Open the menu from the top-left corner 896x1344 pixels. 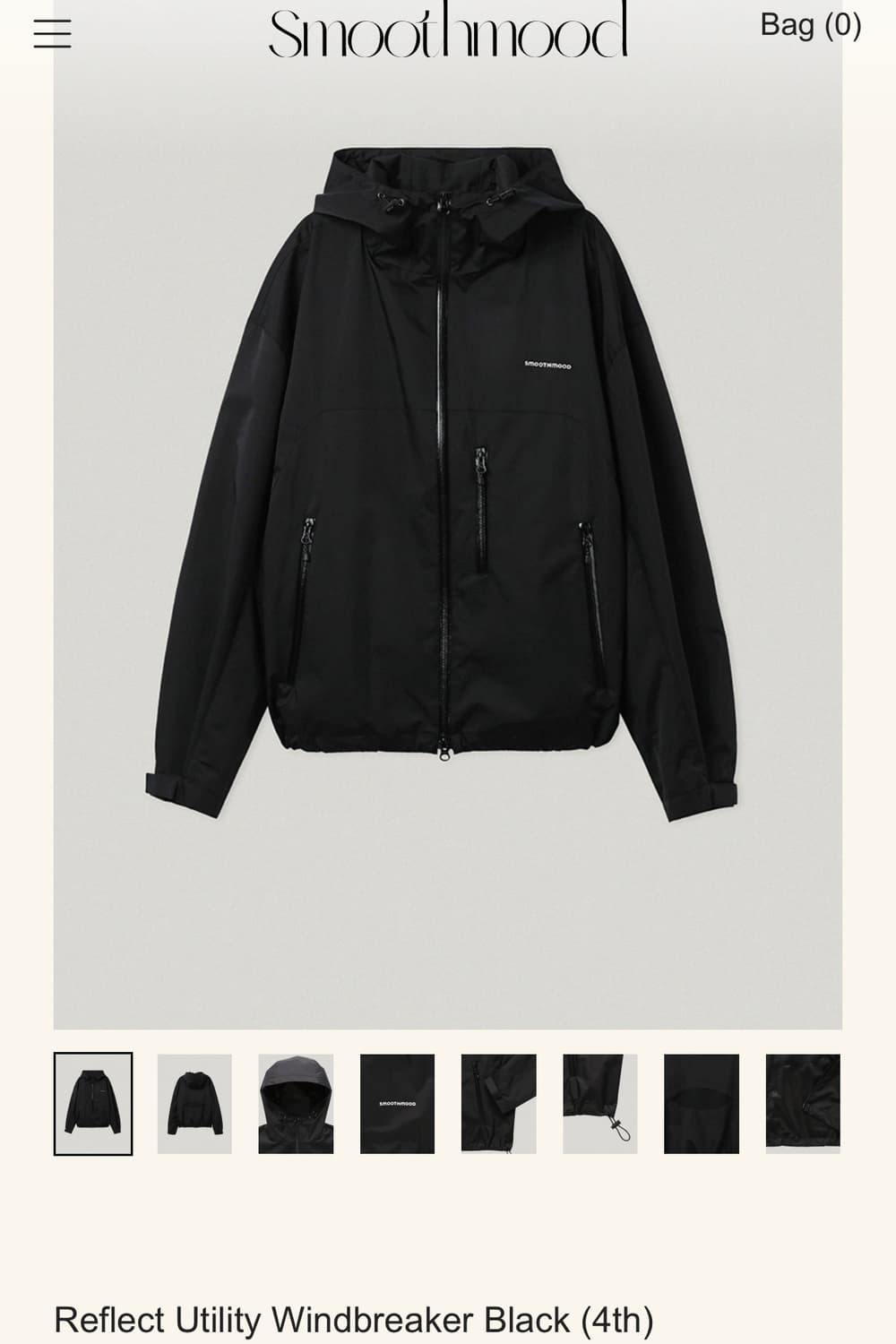[x=54, y=33]
